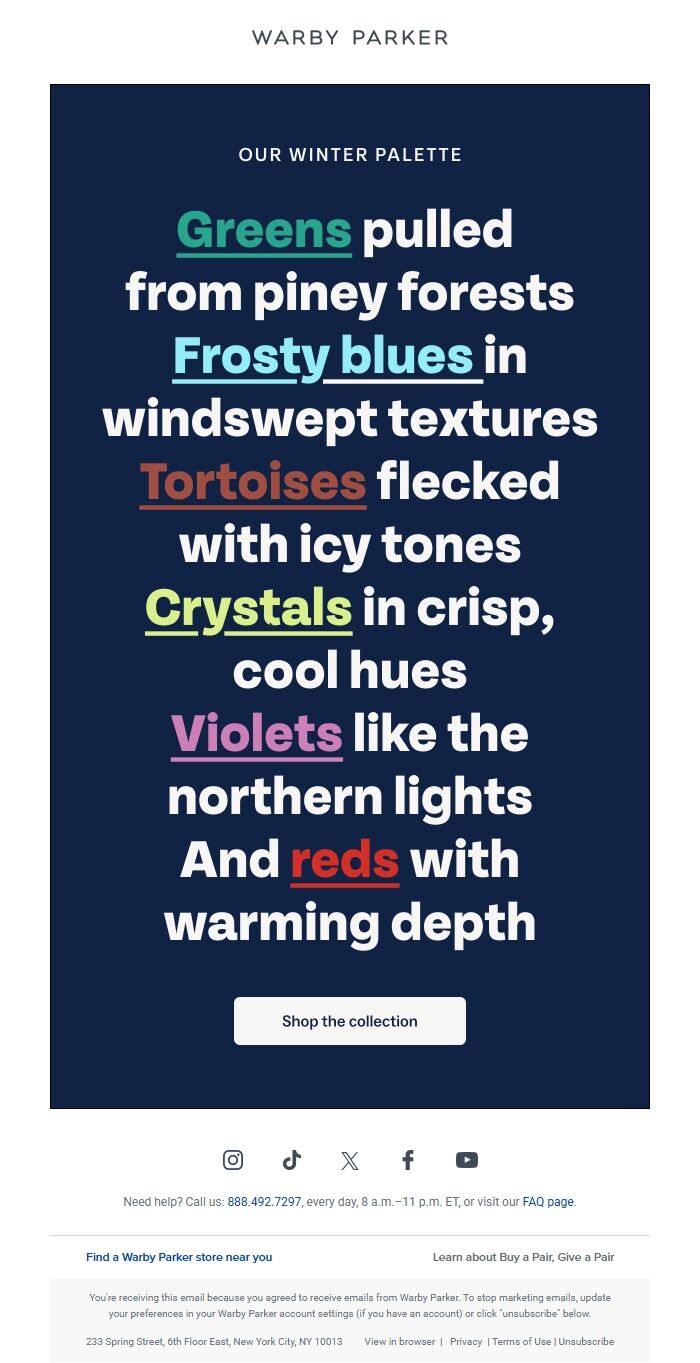Viewport: 700px width, 1363px height.
Task: Open the FAQ page link
Action: (548, 1202)
